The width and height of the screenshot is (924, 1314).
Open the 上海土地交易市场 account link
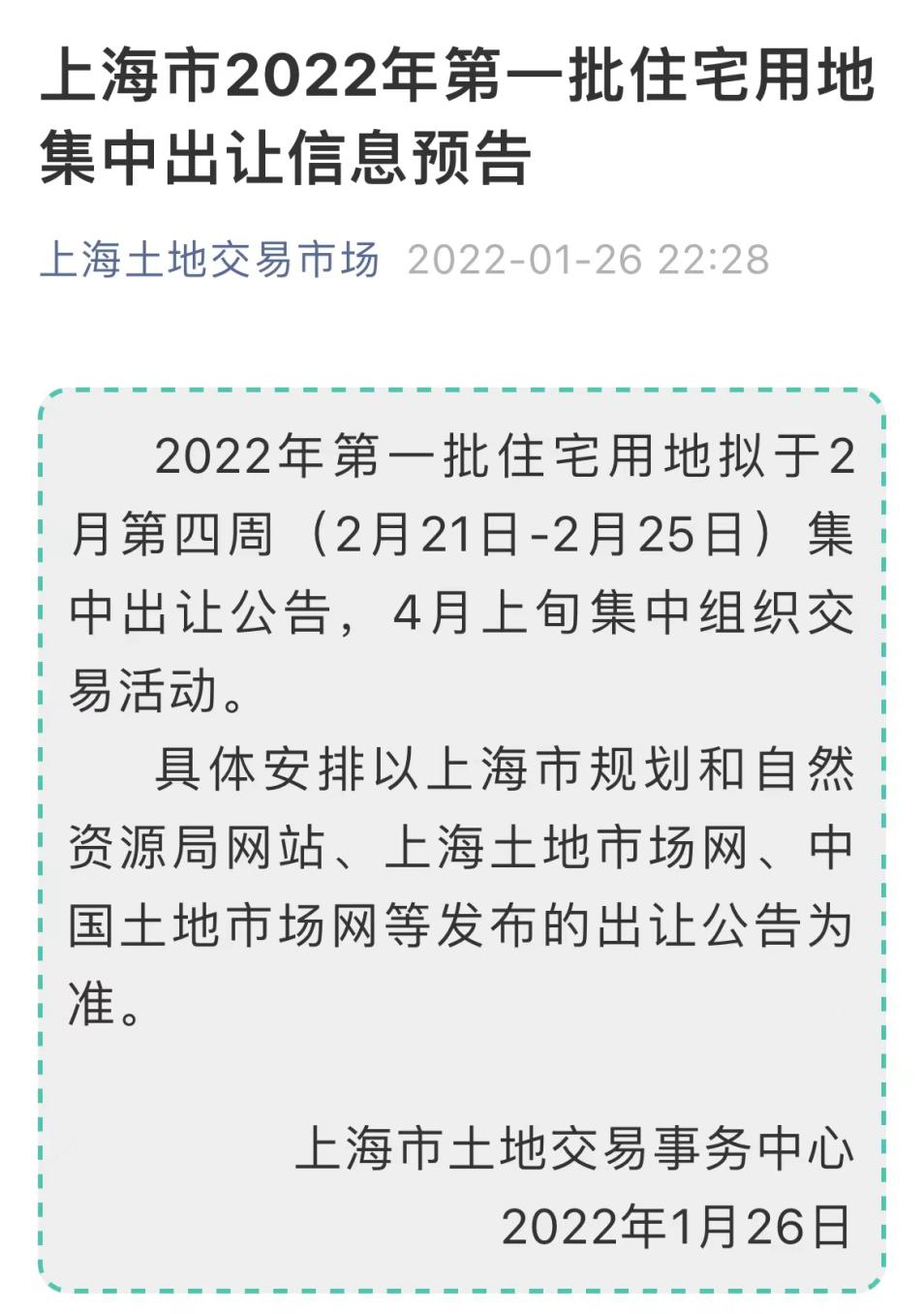[209, 260]
